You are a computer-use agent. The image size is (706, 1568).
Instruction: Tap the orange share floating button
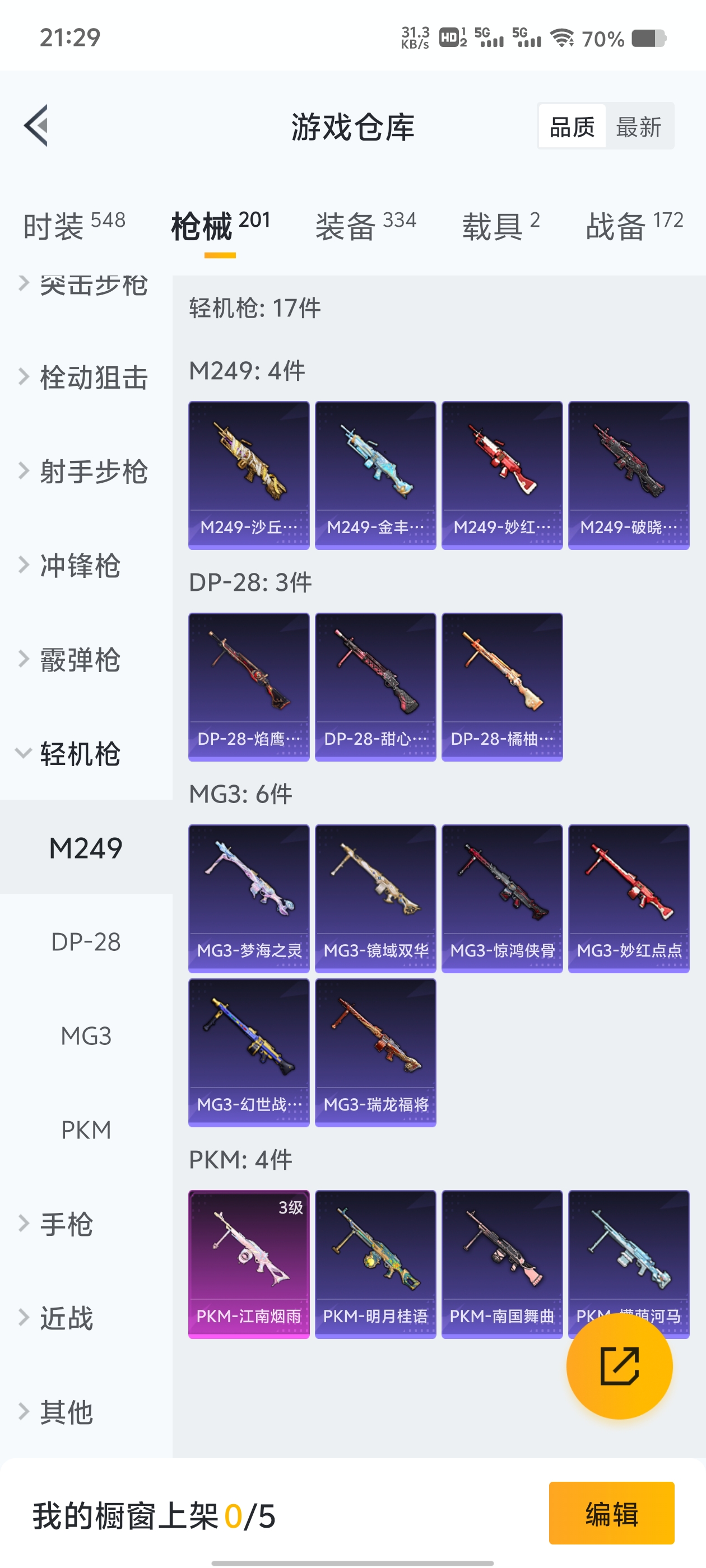[x=619, y=1366]
